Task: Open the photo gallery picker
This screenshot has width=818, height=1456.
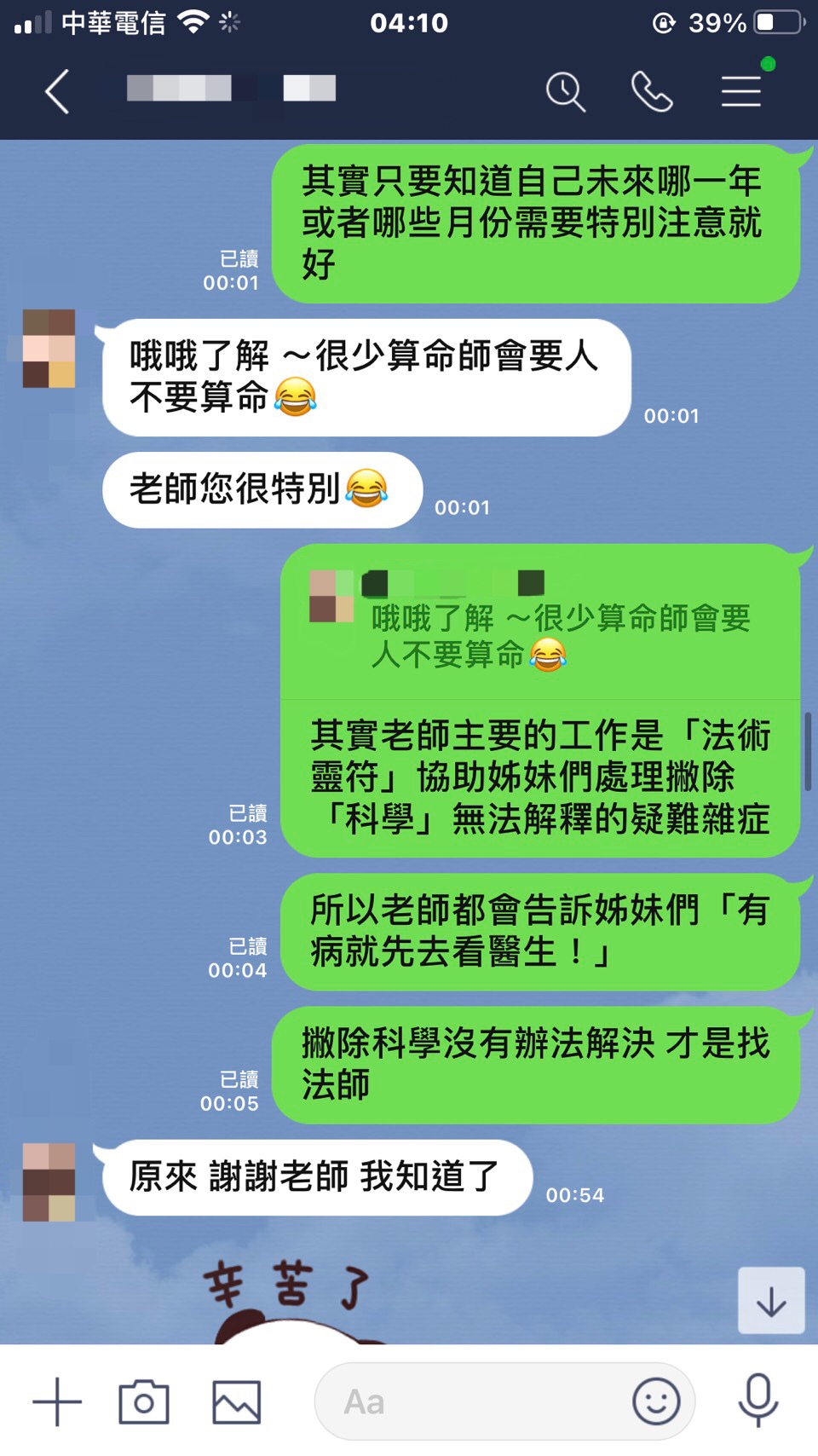Action: click(x=236, y=1402)
